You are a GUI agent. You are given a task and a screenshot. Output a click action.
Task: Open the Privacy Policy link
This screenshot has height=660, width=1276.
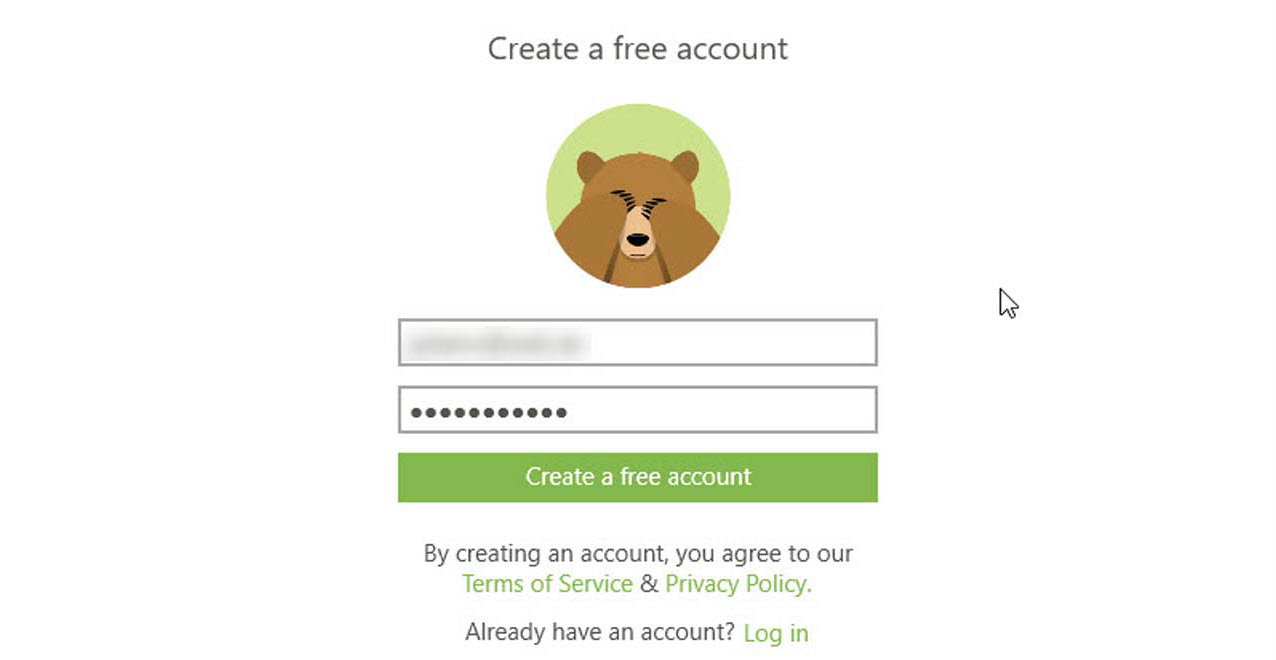click(x=737, y=584)
